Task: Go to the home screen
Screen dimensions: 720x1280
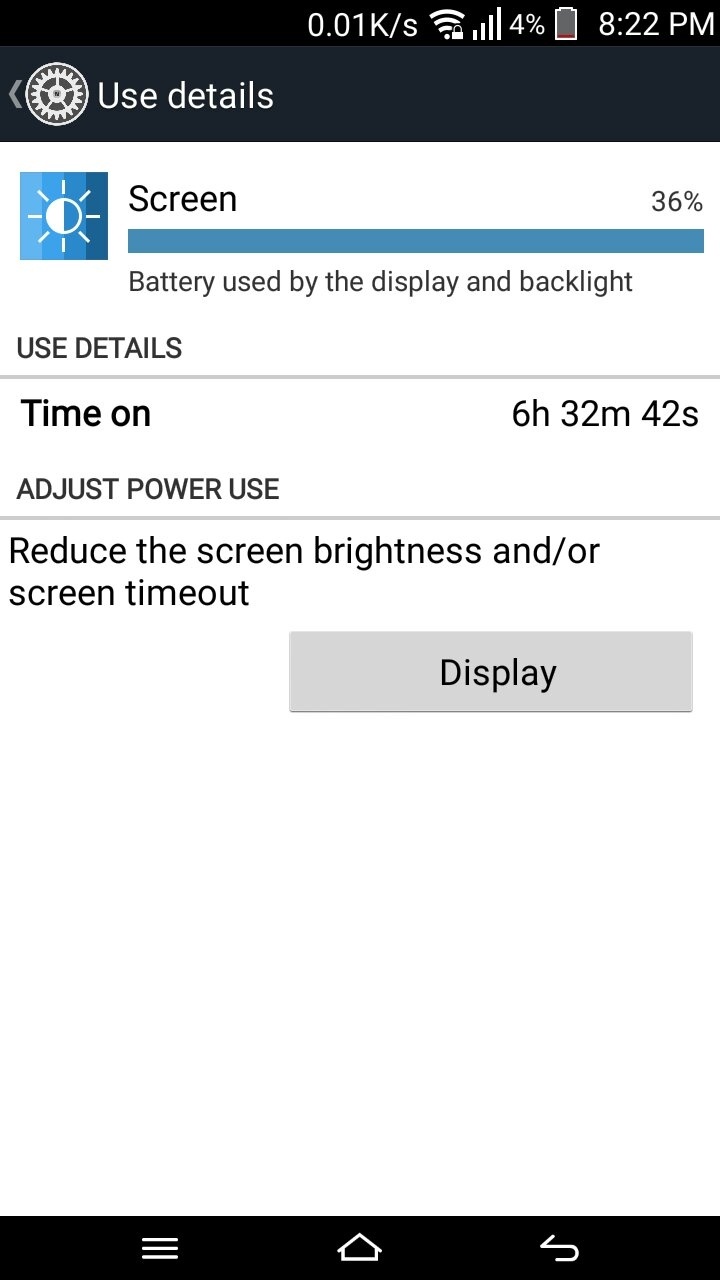Action: 360,1248
